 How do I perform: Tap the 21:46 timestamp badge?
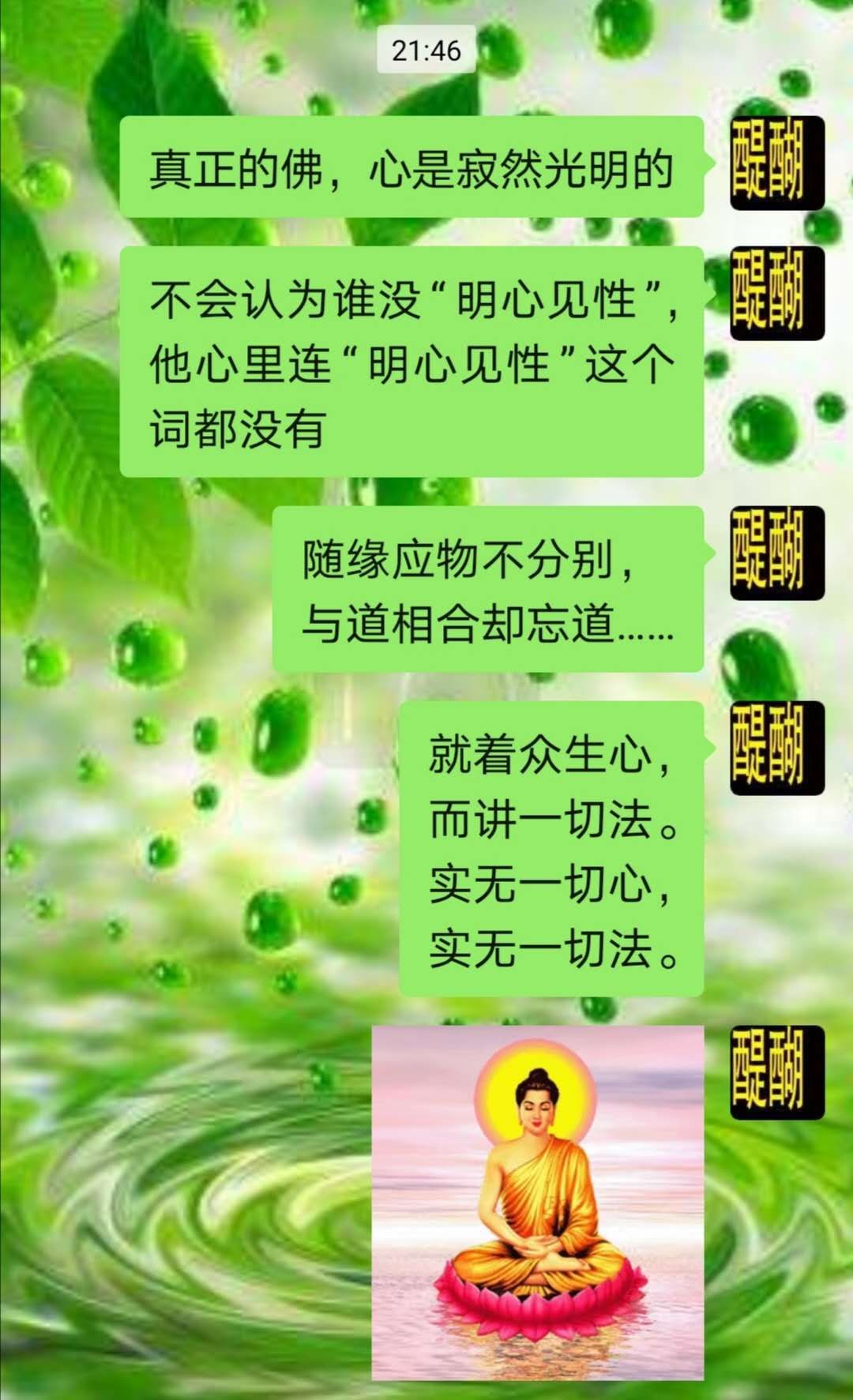coord(426,50)
